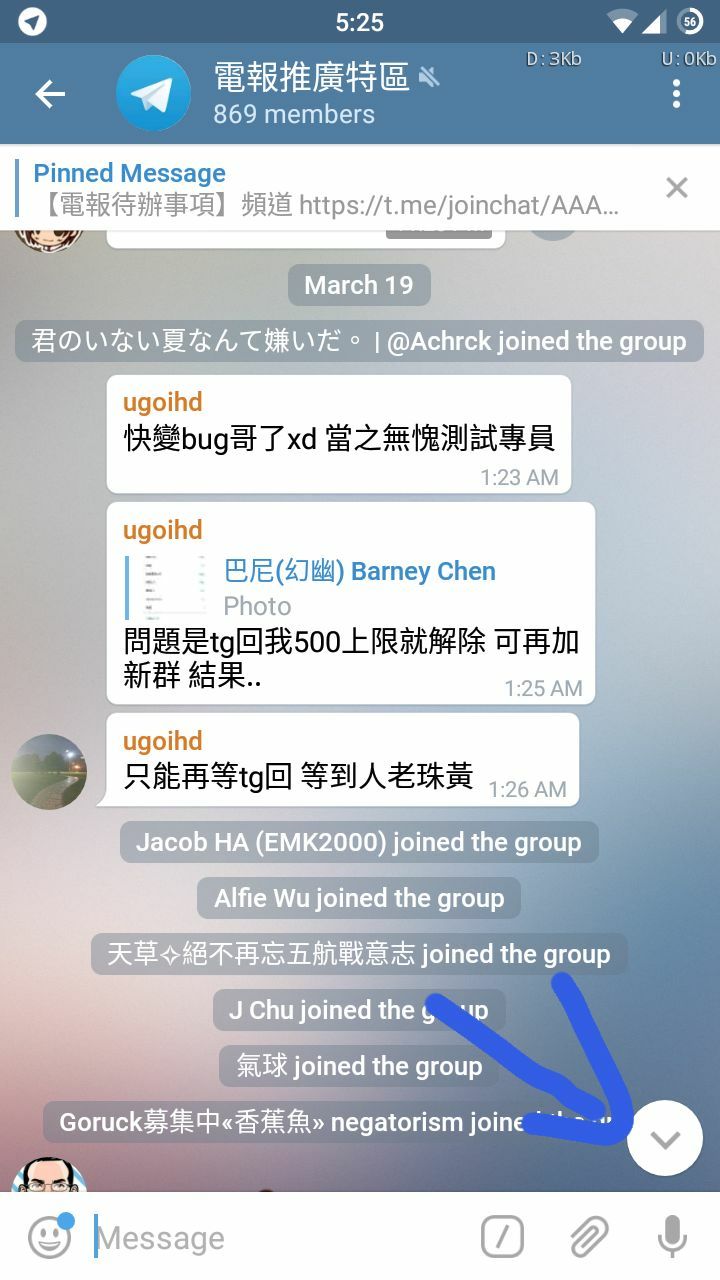Jump to the latest messages

tap(665, 1138)
